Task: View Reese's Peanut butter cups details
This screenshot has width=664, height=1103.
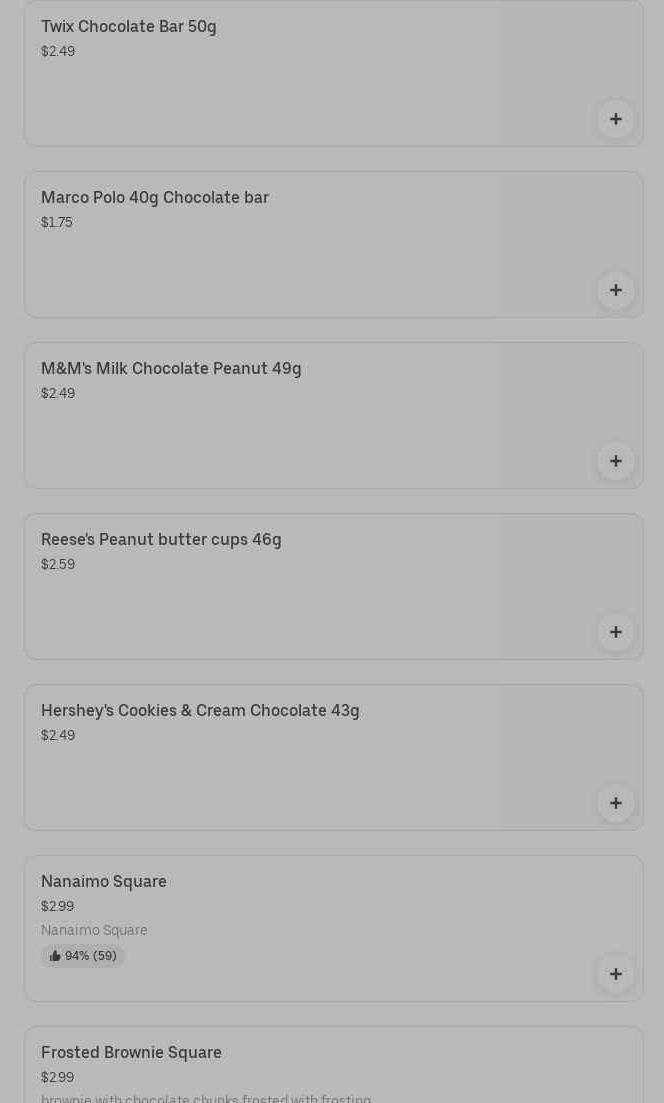Action: [x=333, y=586]
